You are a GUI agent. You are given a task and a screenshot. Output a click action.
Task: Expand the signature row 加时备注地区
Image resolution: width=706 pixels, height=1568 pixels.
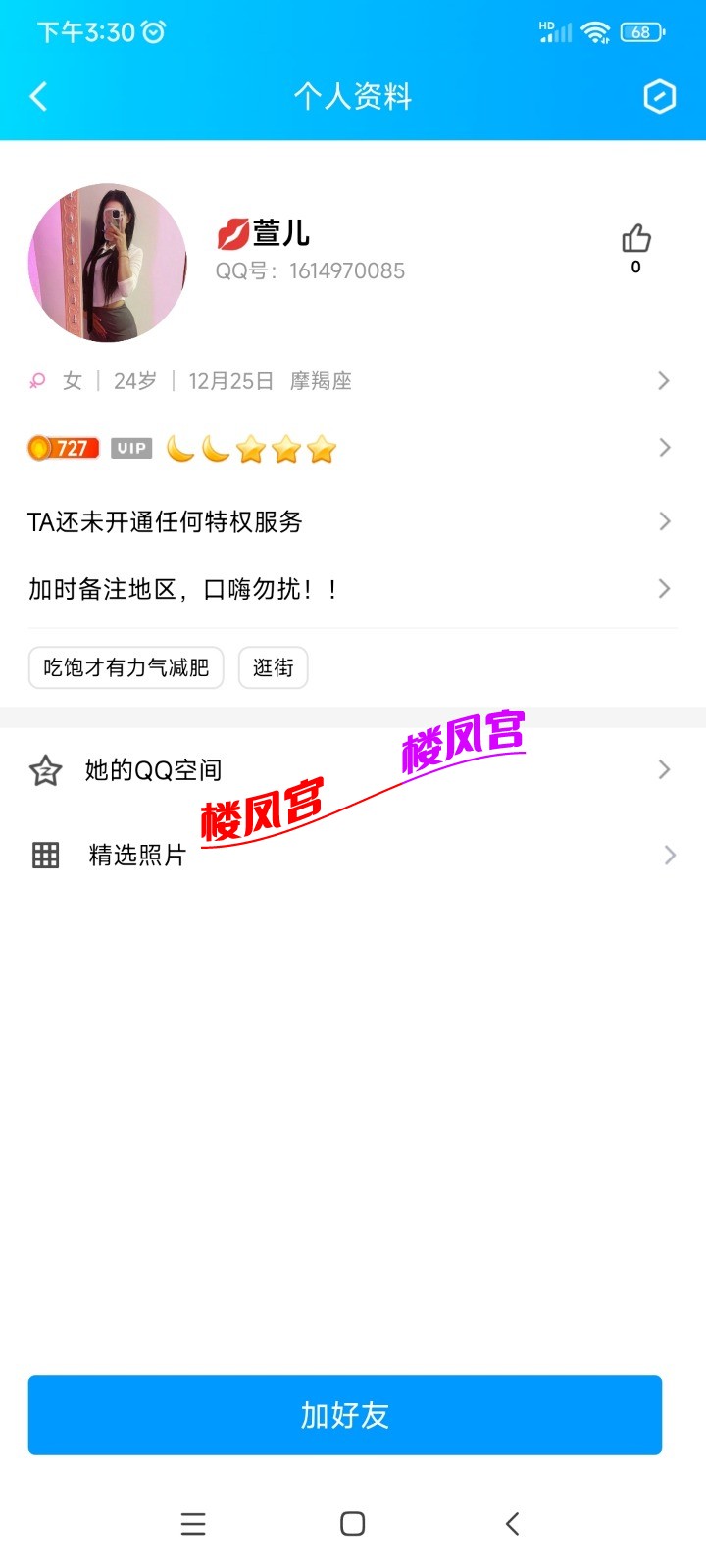[353, 588]
